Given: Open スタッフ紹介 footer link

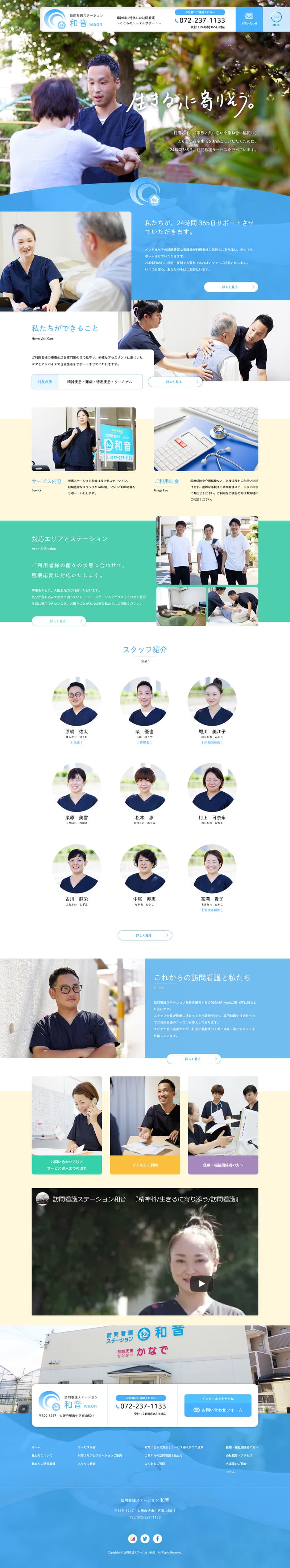Looking at the screenshot, I should pyautogui.click(x=86, y=1463).
